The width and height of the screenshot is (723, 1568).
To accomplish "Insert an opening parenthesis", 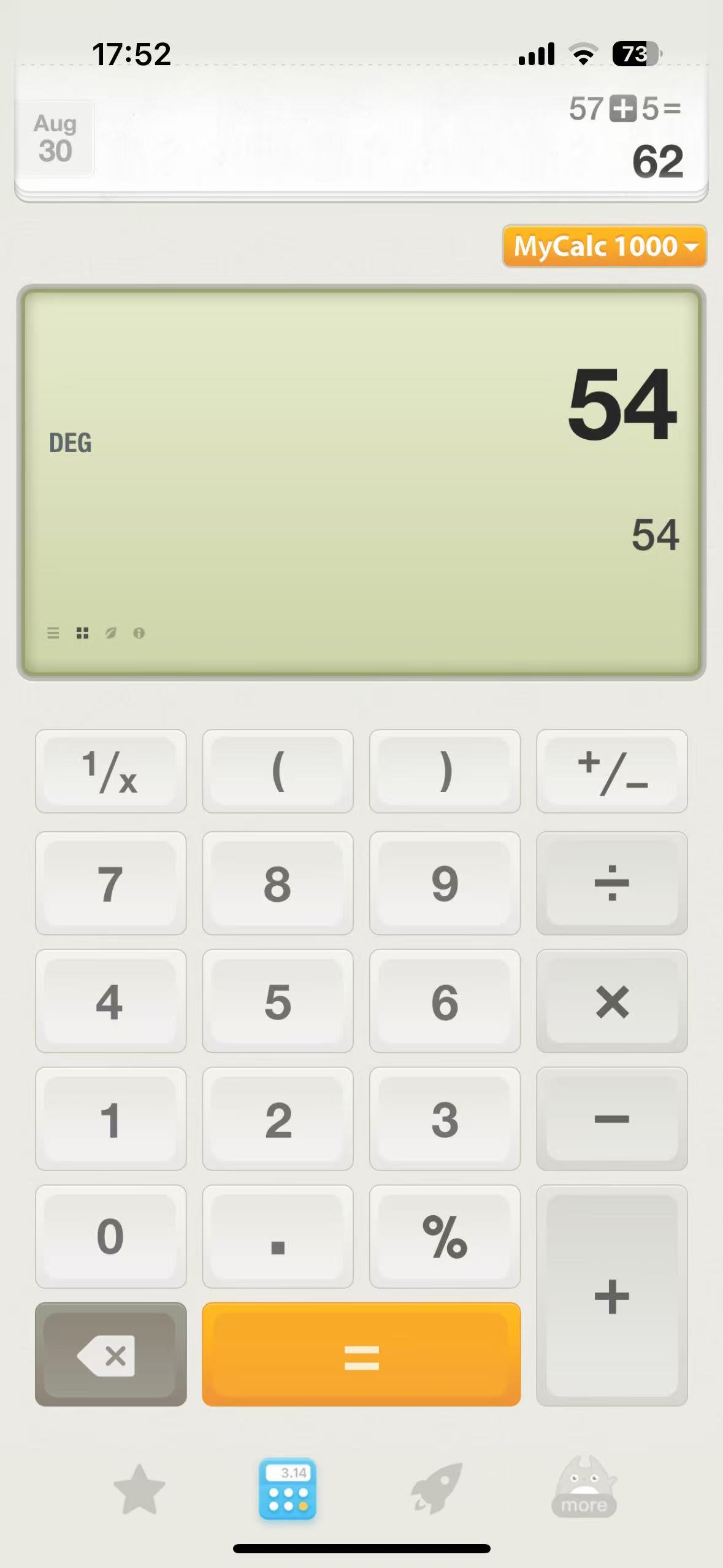I will (x=277, y=771).
